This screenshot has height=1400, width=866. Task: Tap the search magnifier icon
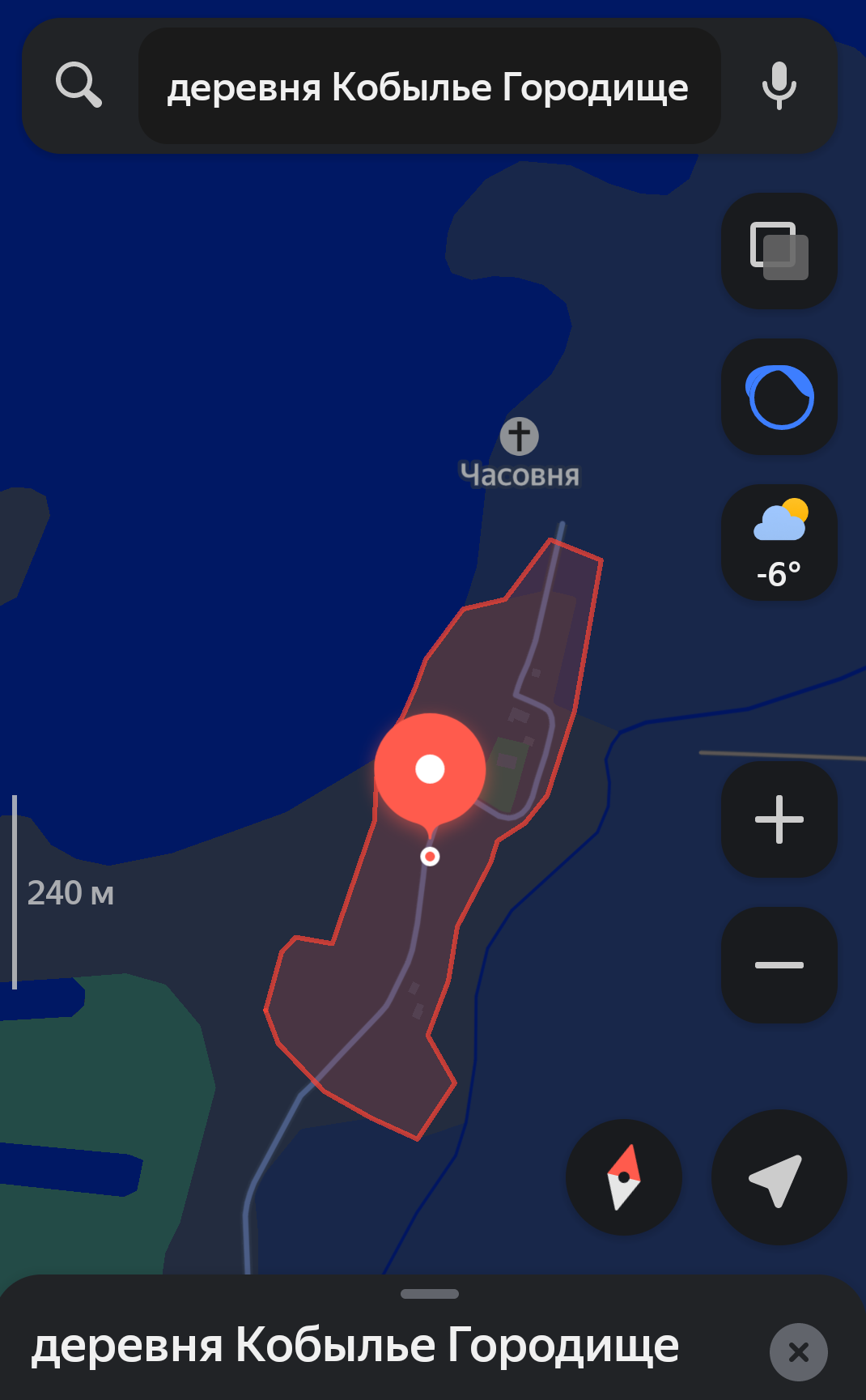pos(79,85)
